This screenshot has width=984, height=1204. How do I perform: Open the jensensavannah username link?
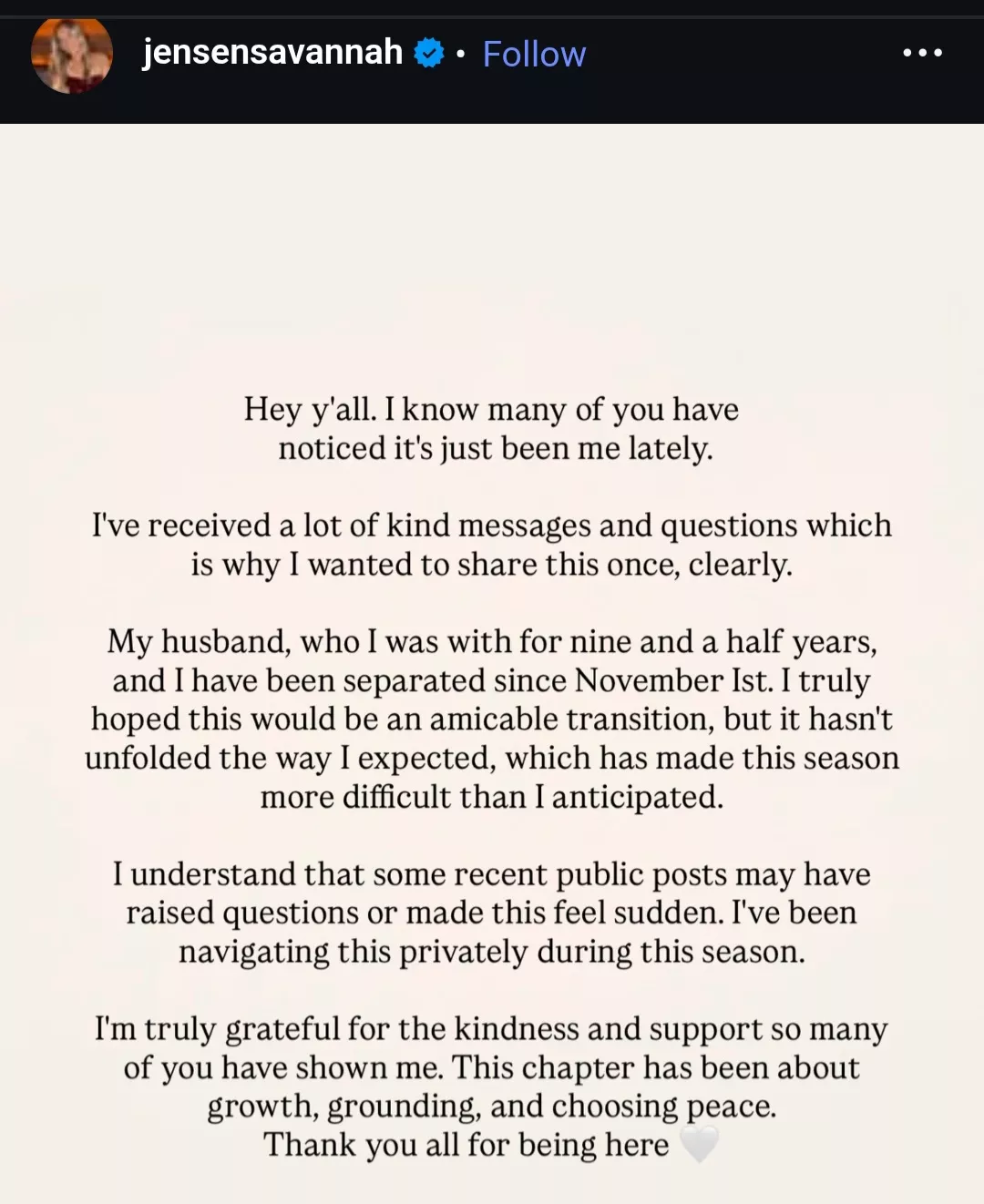click(272, 53)
